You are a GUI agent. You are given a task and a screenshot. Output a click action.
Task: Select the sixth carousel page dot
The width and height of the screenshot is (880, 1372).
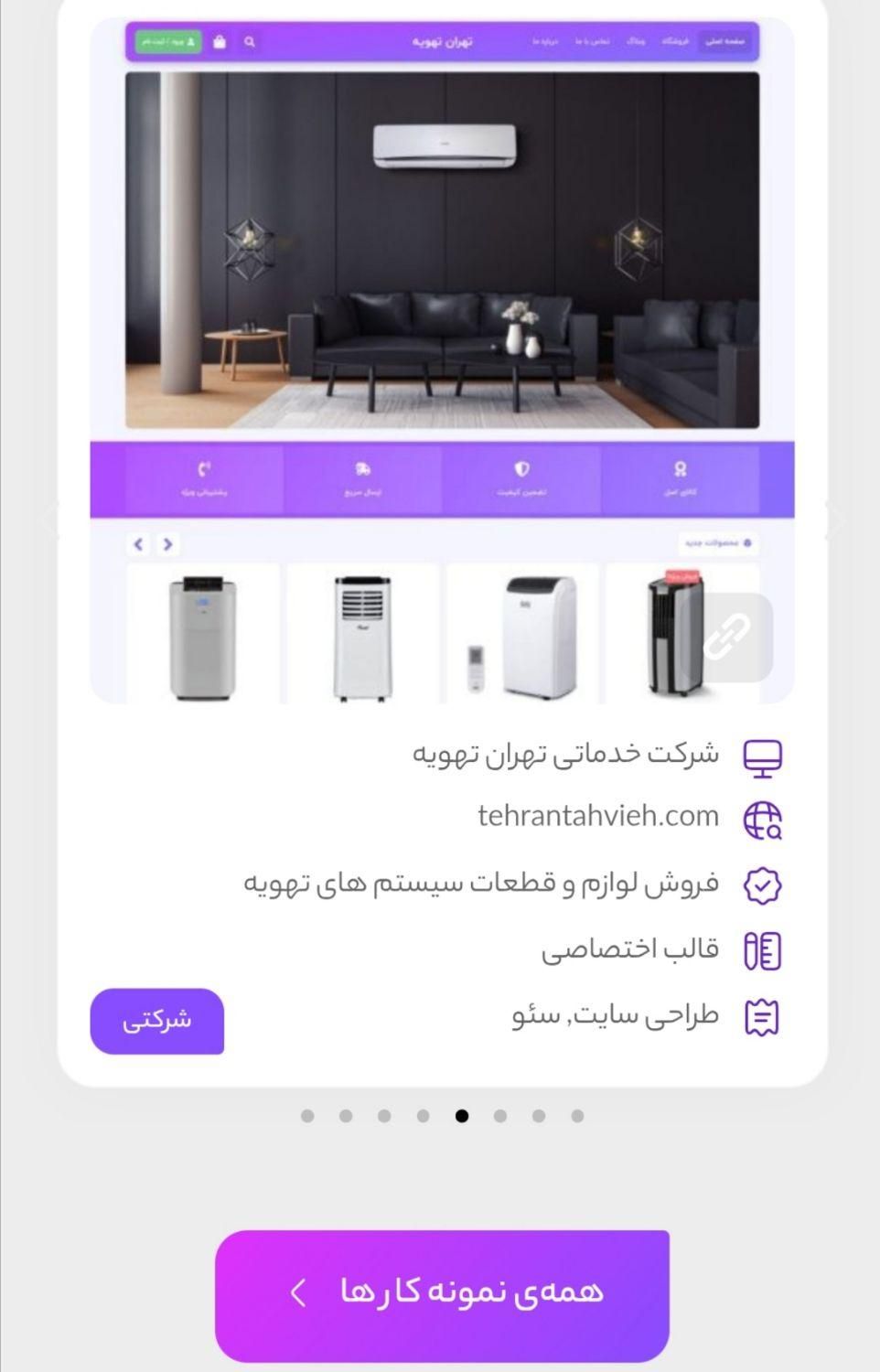(x=500, y=1116)
